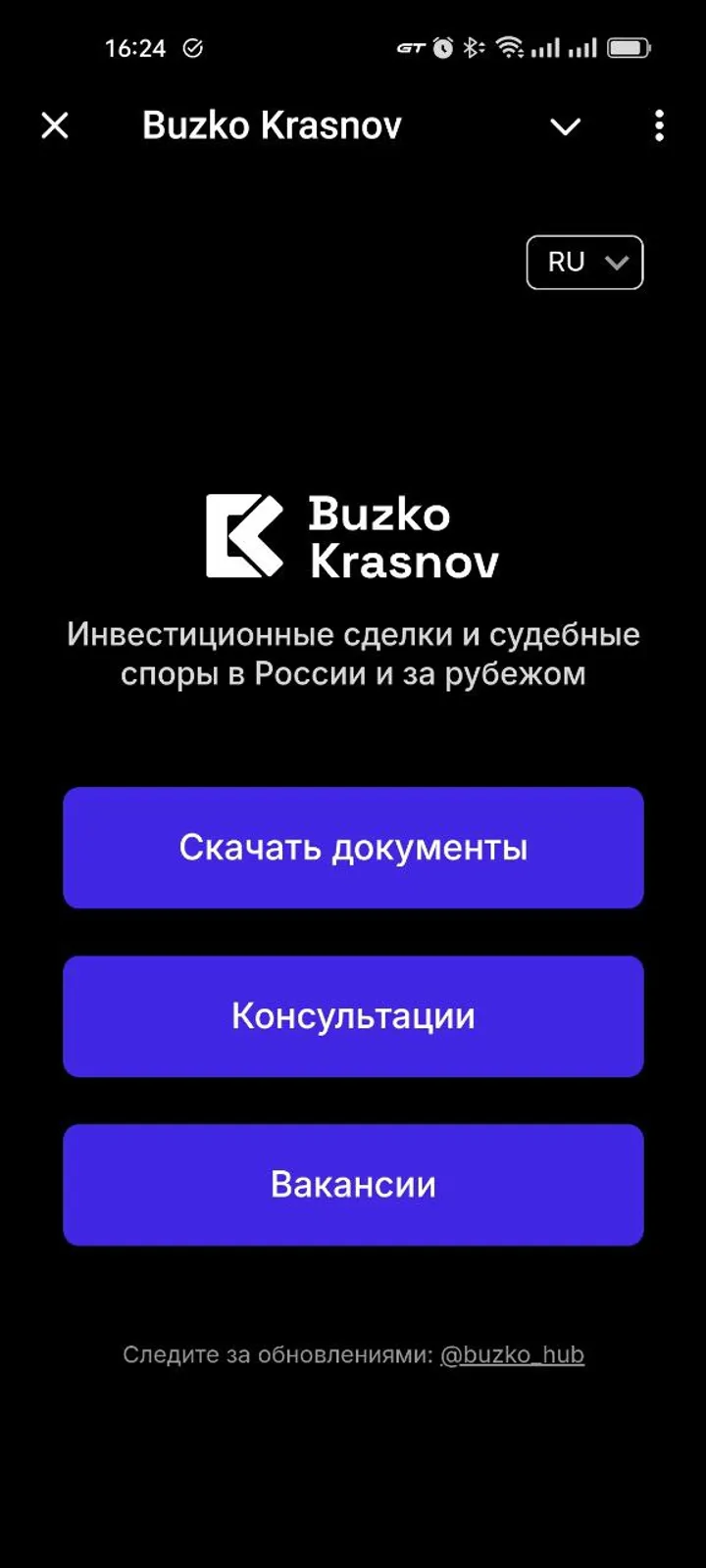This screenshot has height=1568, width=706.
Task: Open Вакансии
Action: (x=353, y=1184)
